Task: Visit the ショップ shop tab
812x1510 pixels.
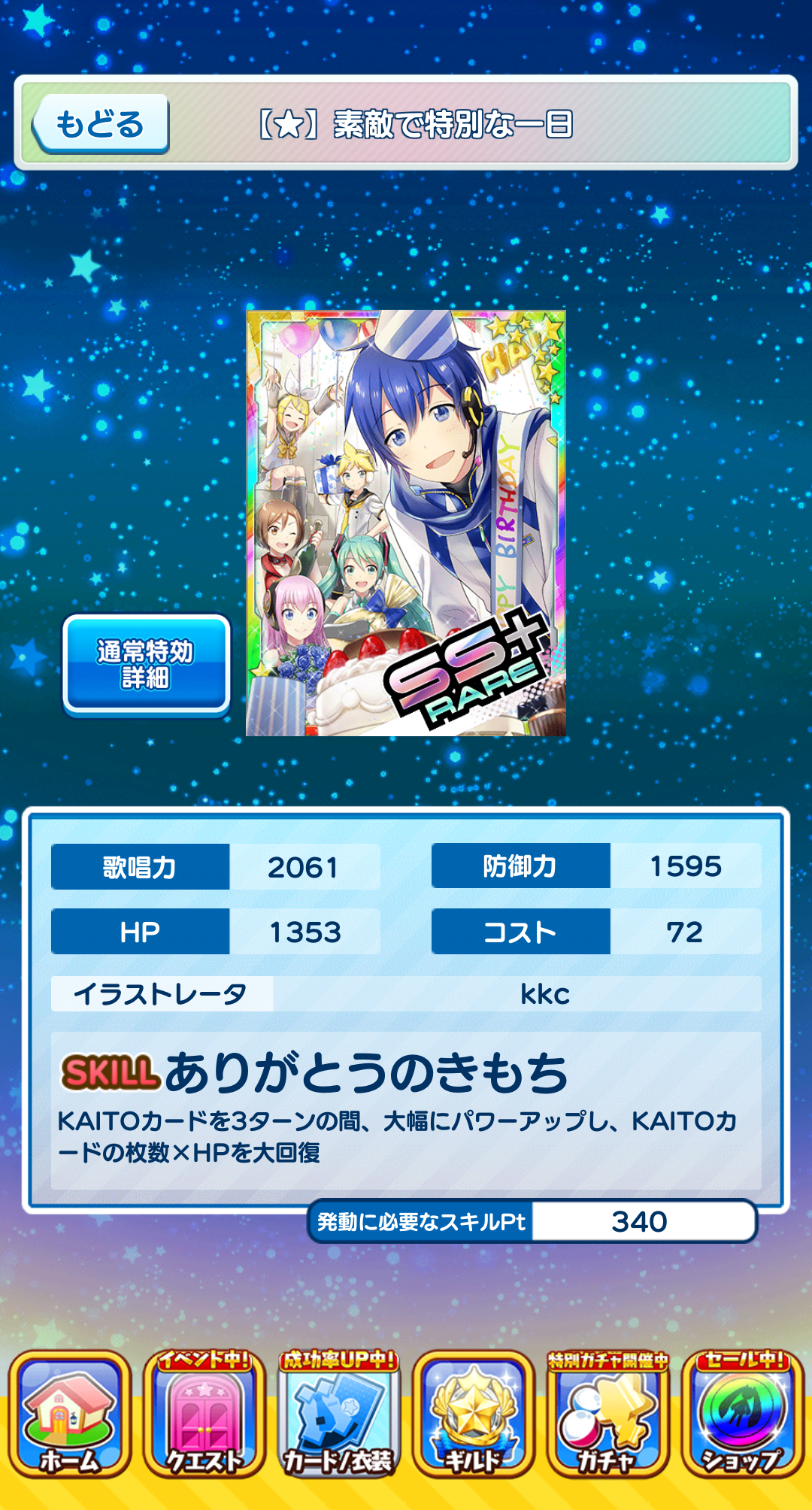Action: [742, 1414]
